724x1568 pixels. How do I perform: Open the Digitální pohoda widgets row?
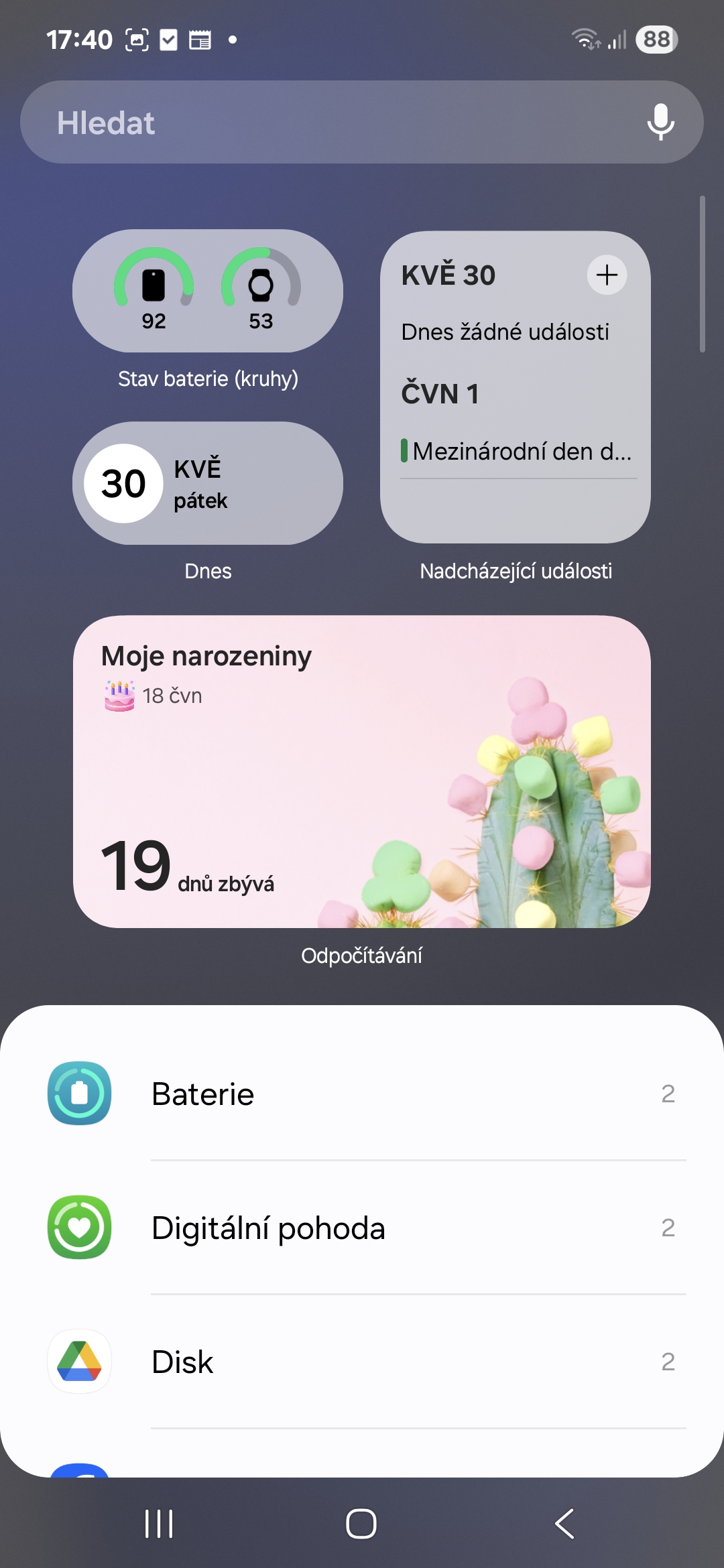[x=362, y=1228]
